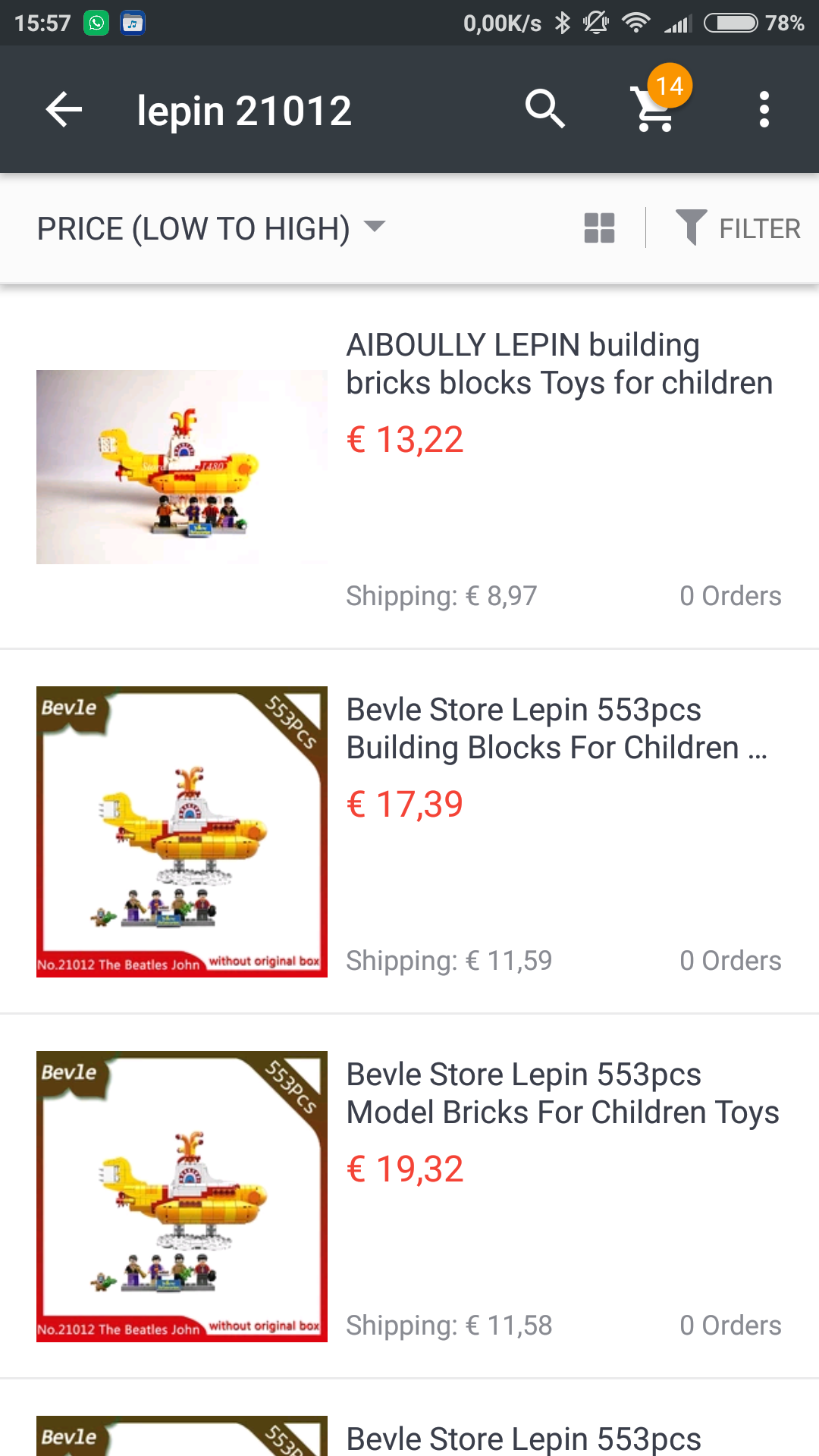Go back from lepin 21012 results
Viewport: 819px width, 1456px height.
point(64,110)
